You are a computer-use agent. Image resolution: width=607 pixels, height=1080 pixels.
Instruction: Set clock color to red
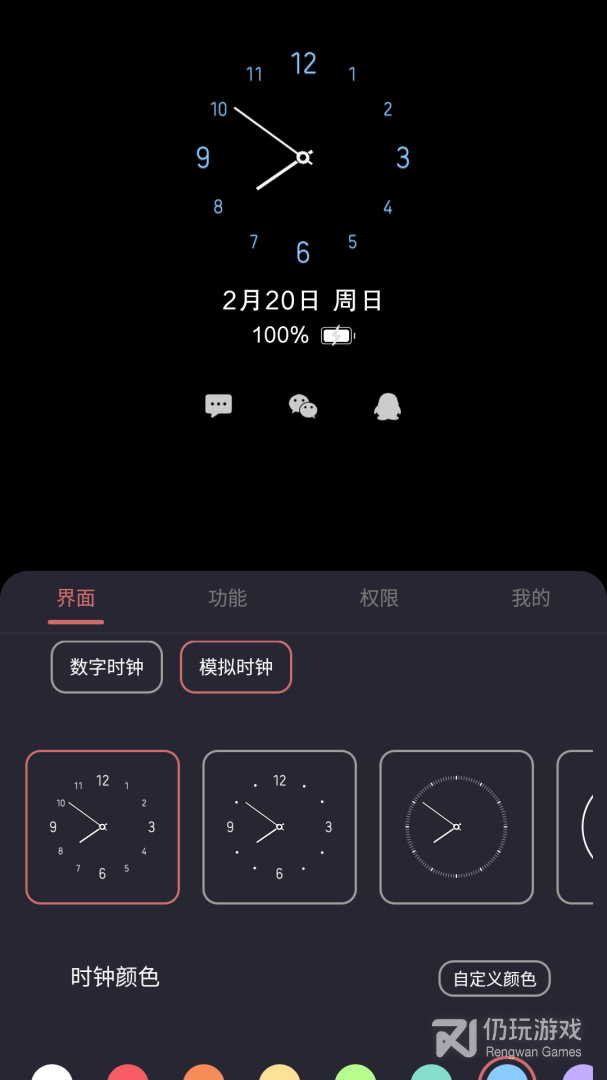pos(128,1072)
